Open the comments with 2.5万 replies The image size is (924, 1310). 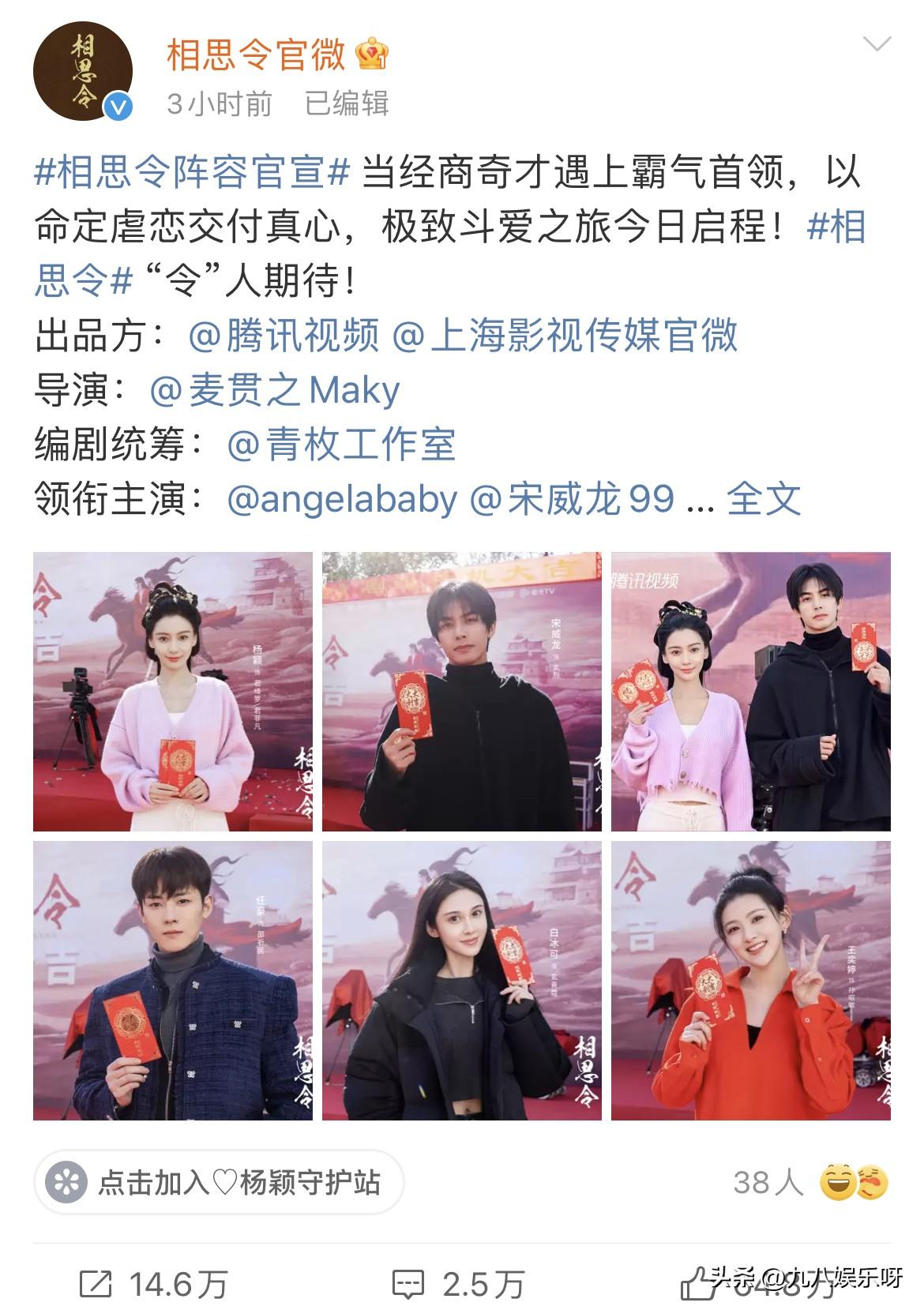point(458,1285)
